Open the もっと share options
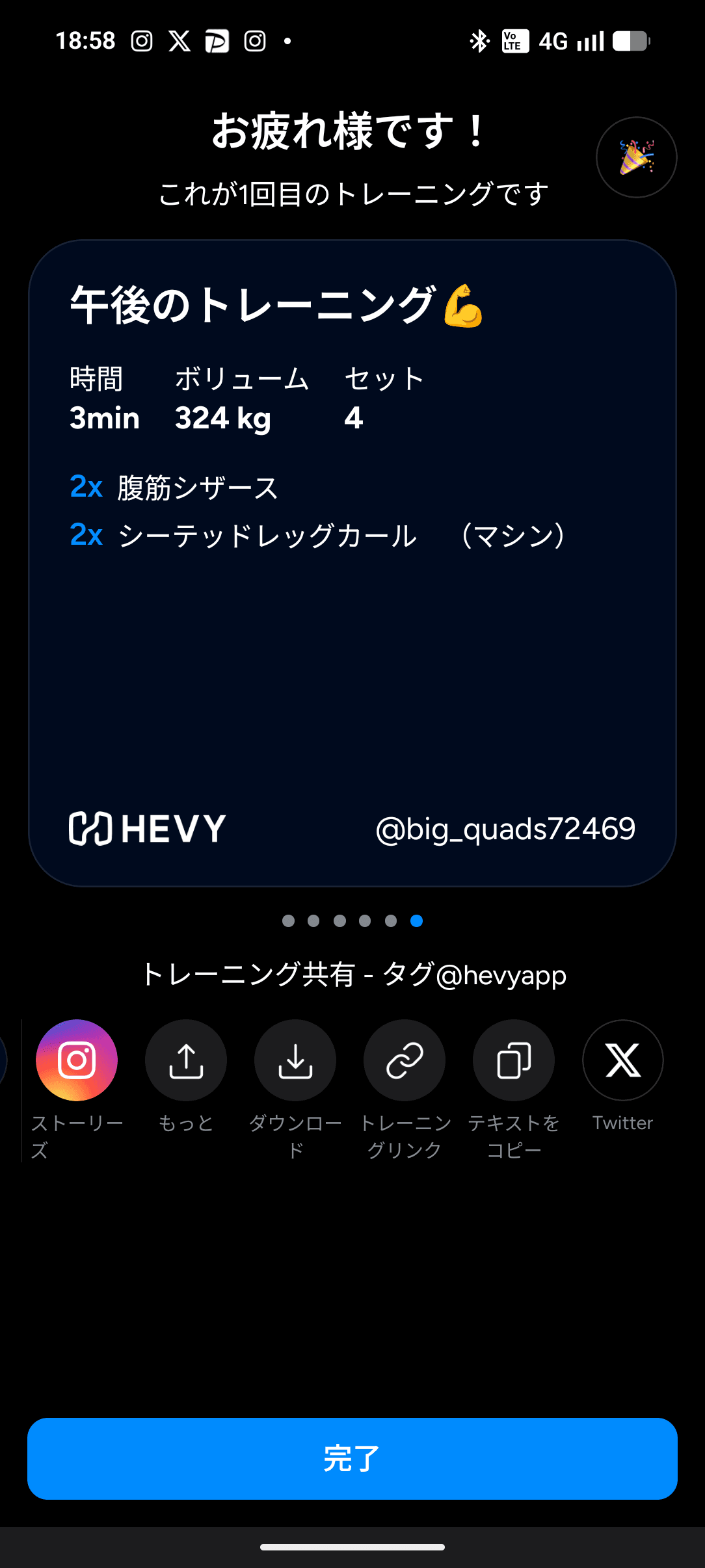 pos(186,1060)
